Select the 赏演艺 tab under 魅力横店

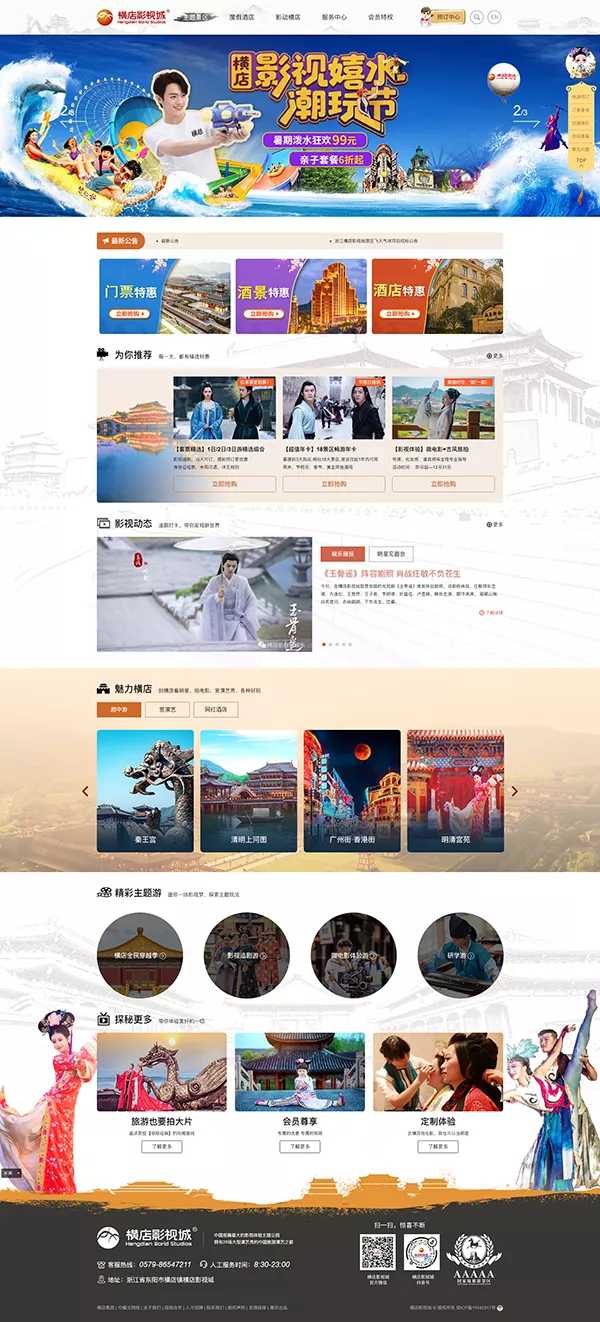[x=168, y=709]
